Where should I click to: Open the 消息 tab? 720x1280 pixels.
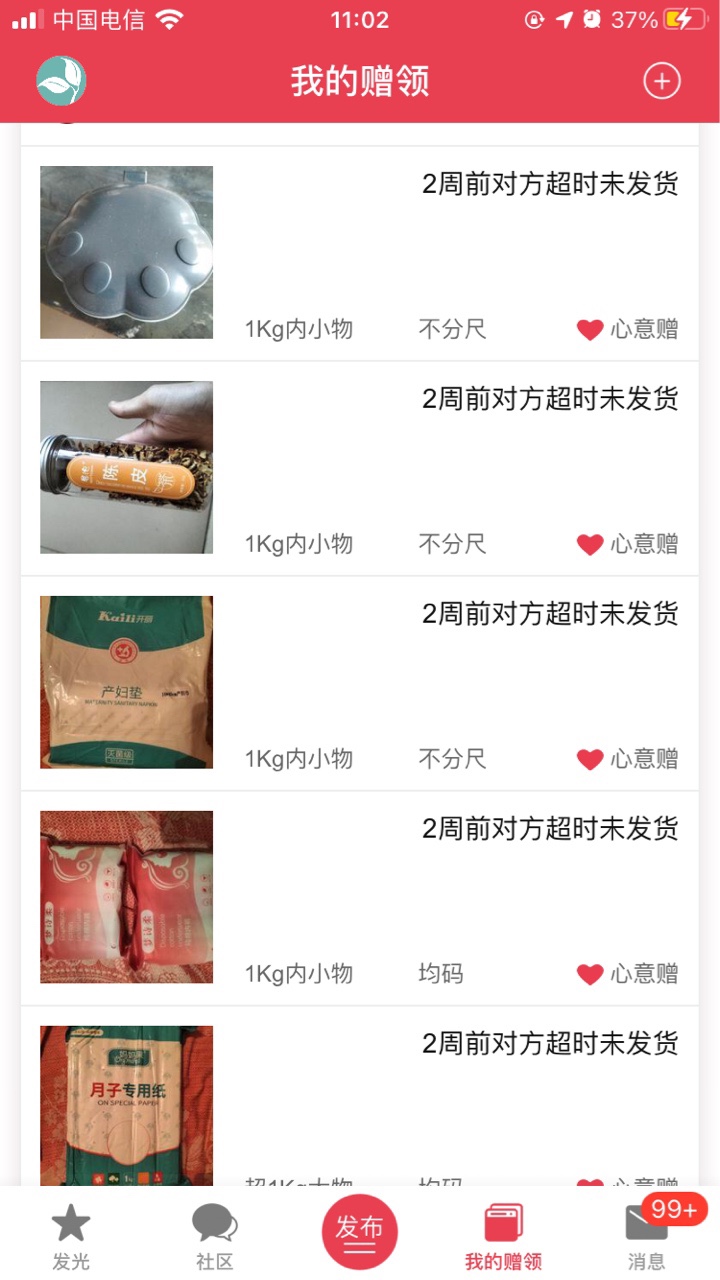(646, 1236)
